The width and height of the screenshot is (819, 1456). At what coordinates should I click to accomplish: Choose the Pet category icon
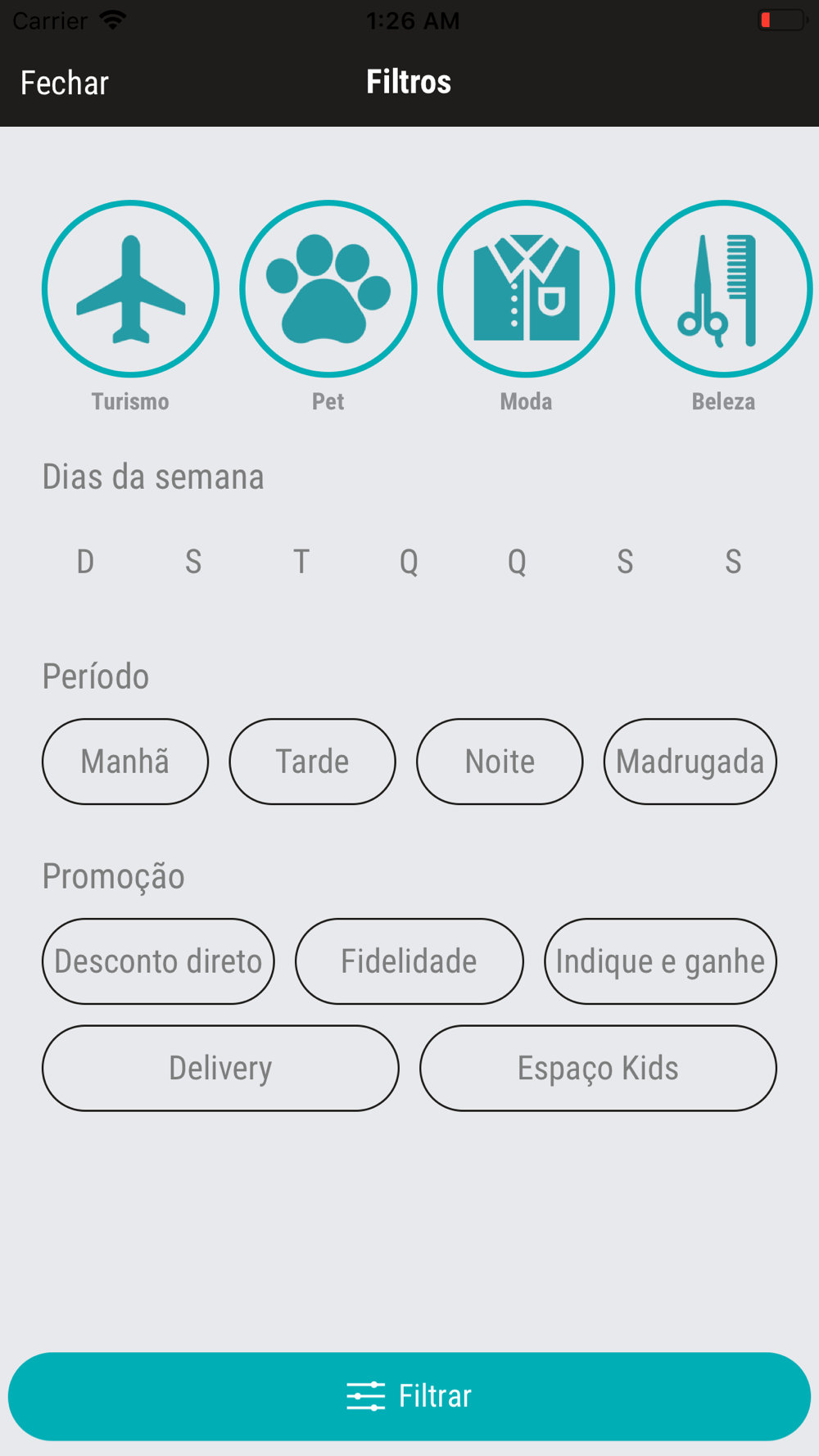(328, 289)
